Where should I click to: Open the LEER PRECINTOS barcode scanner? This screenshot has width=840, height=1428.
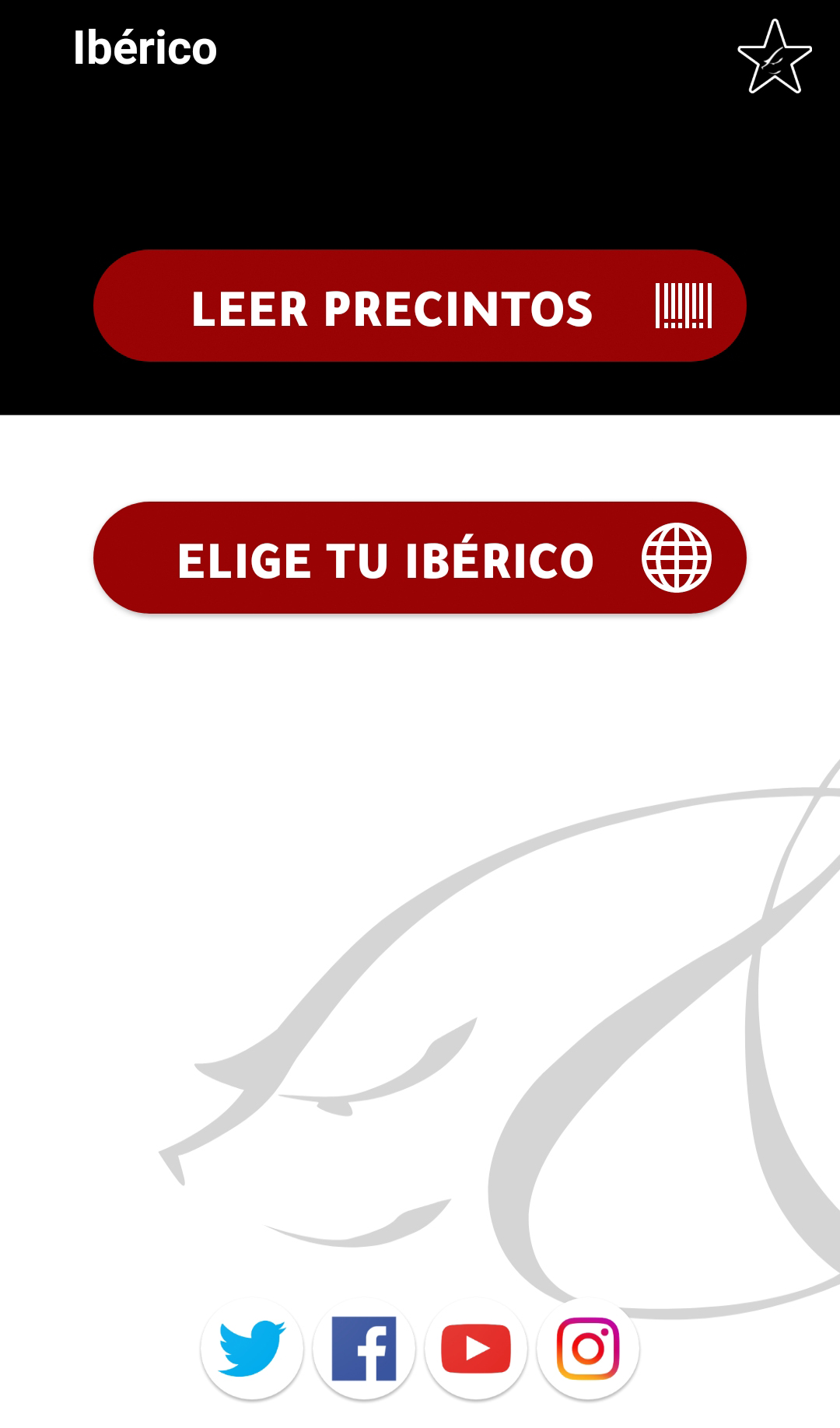pyautogui.click(x=420, y=306)
